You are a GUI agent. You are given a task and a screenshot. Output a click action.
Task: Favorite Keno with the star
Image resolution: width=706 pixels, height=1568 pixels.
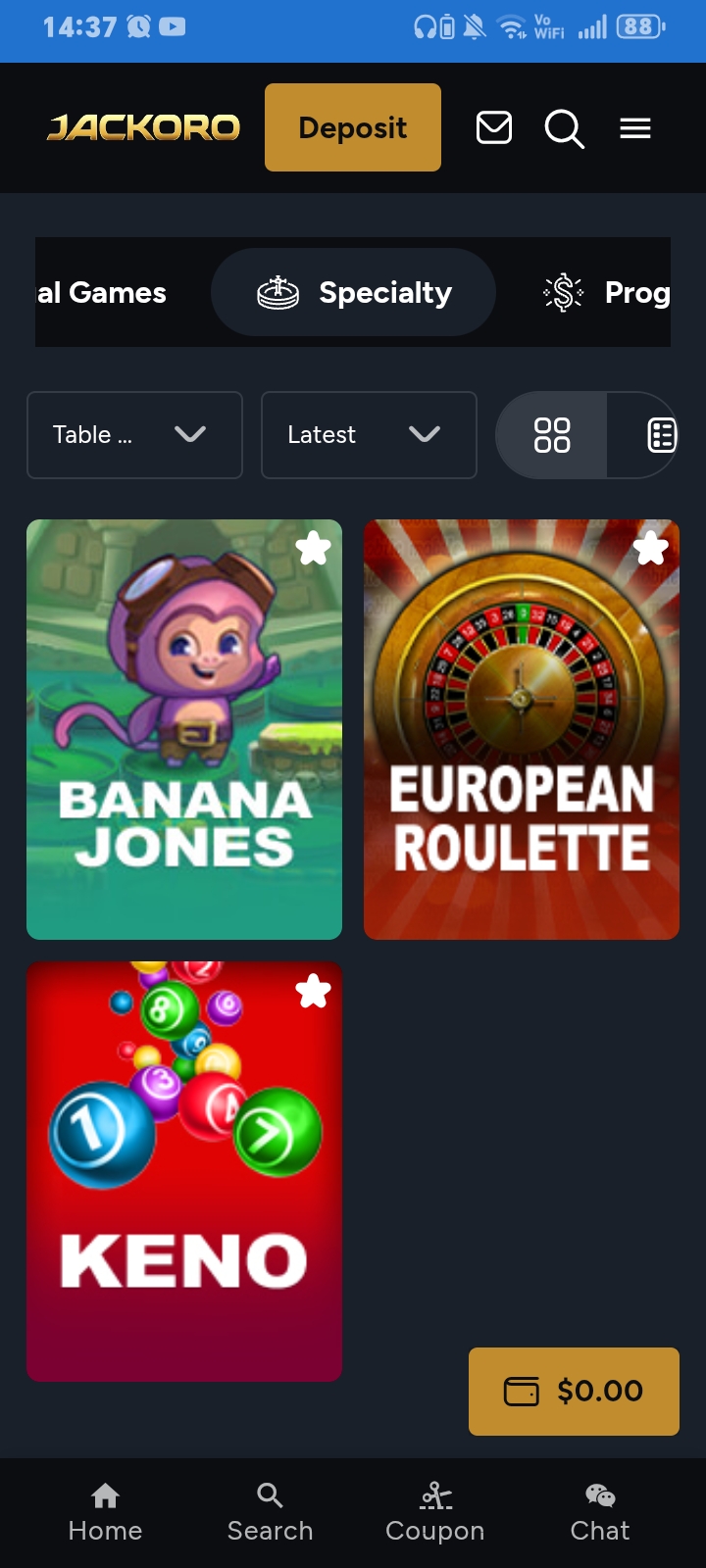coord(313,991)
